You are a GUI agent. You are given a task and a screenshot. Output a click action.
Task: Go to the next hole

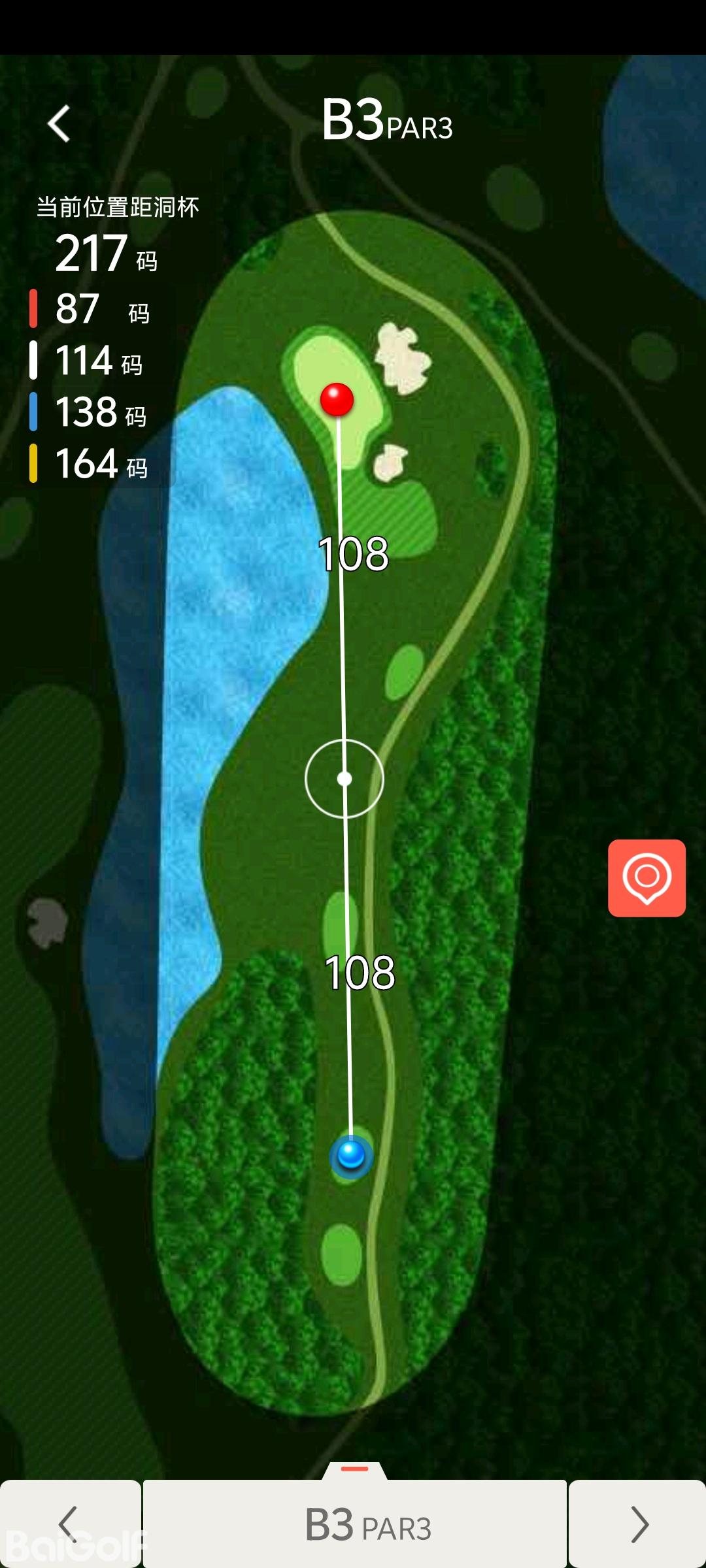(x=637, y=1524)
